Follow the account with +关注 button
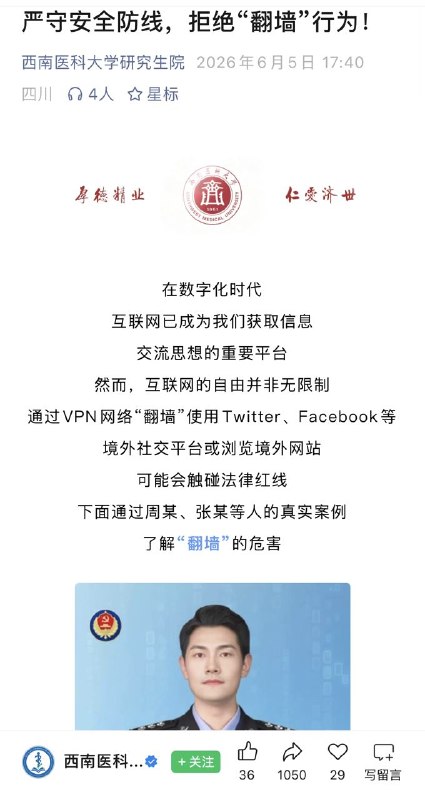This screenshot has width=425, height=800. 195,762
